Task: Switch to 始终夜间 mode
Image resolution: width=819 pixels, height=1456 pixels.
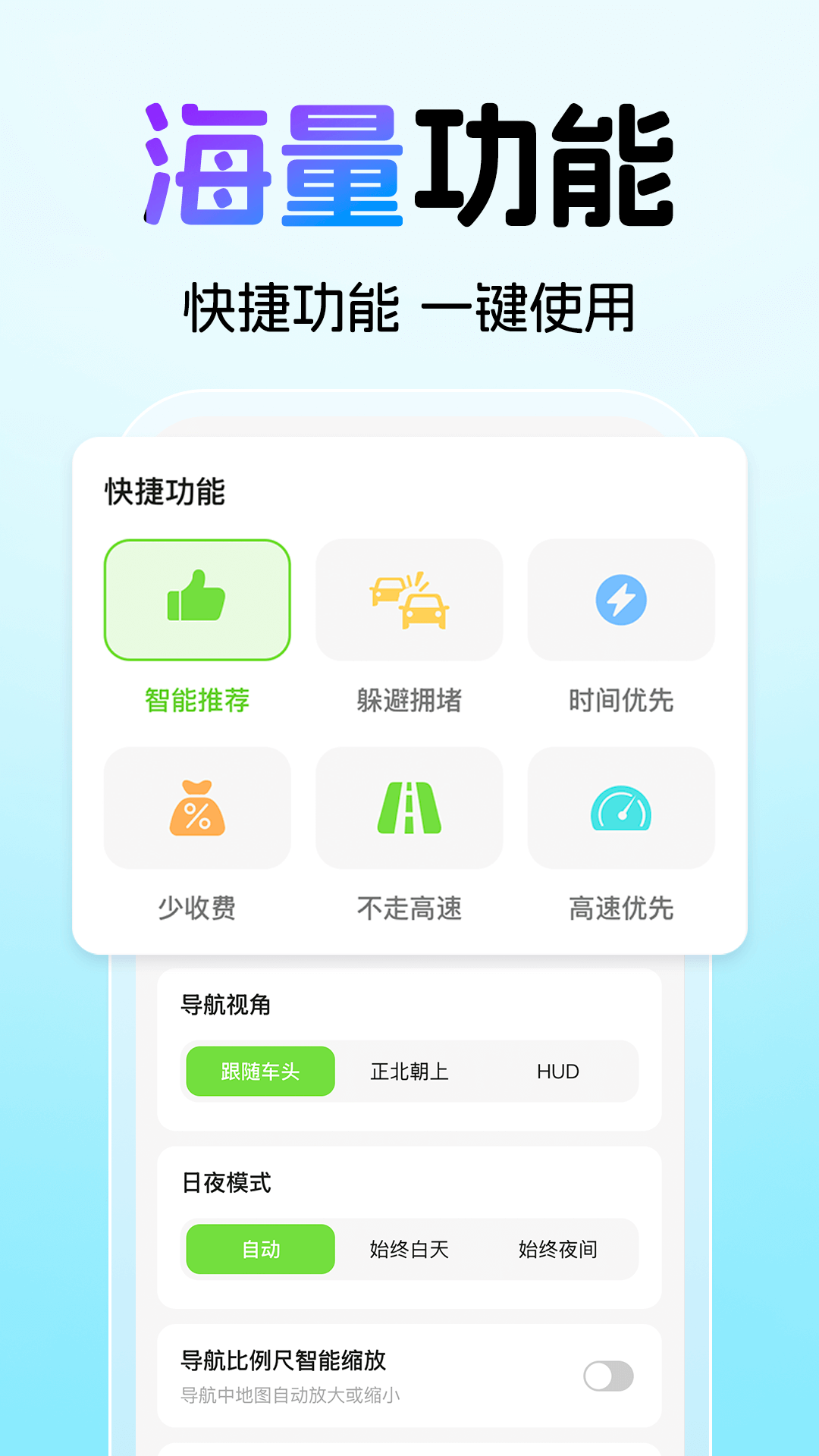Action: [559, 1249]
